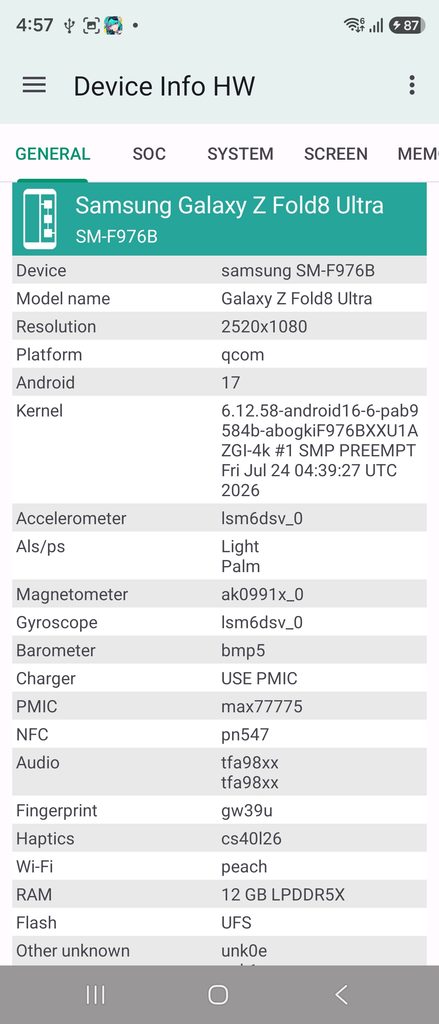439x1024 pixels.
Task: Switch to the System tab
Action: point(240,154)
